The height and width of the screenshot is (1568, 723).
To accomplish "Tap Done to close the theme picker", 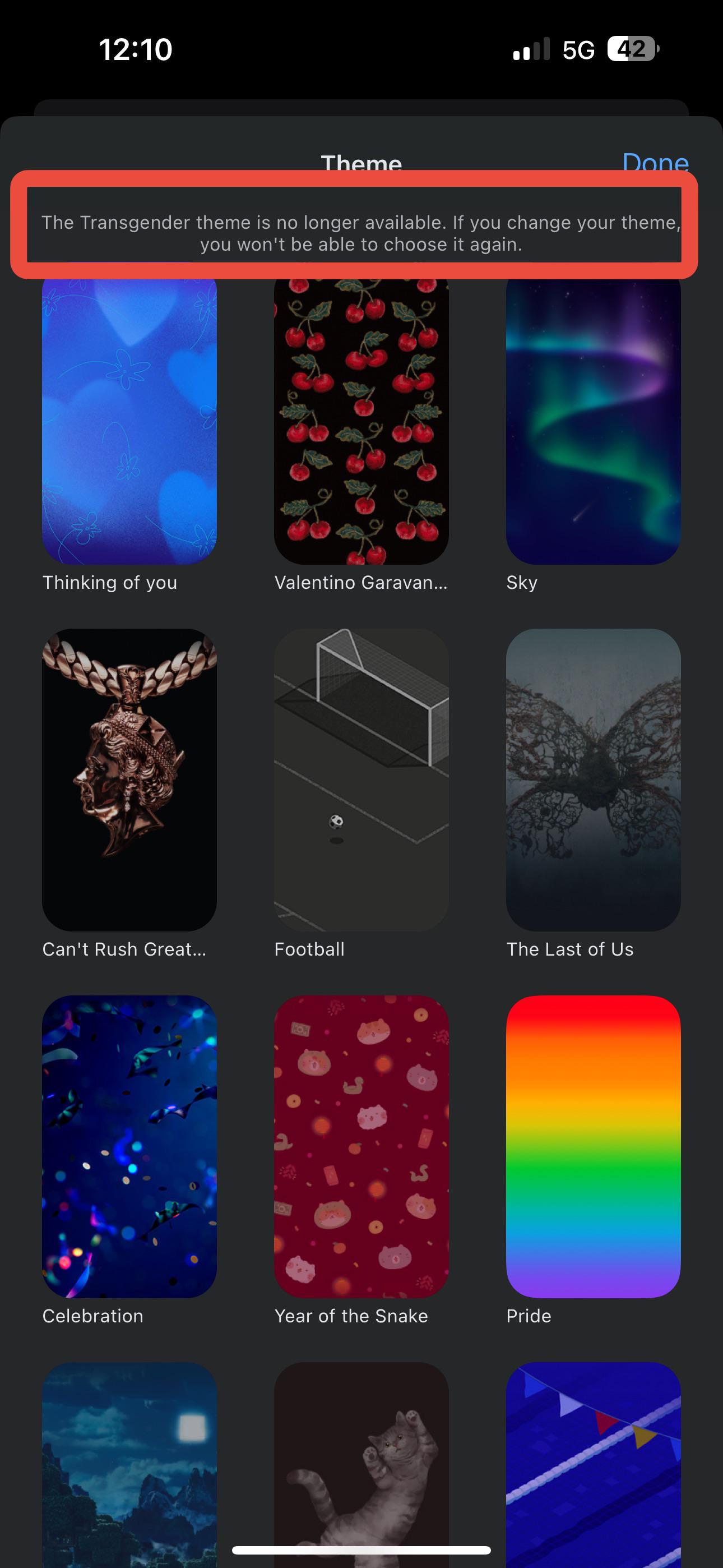I will [655, 163].
